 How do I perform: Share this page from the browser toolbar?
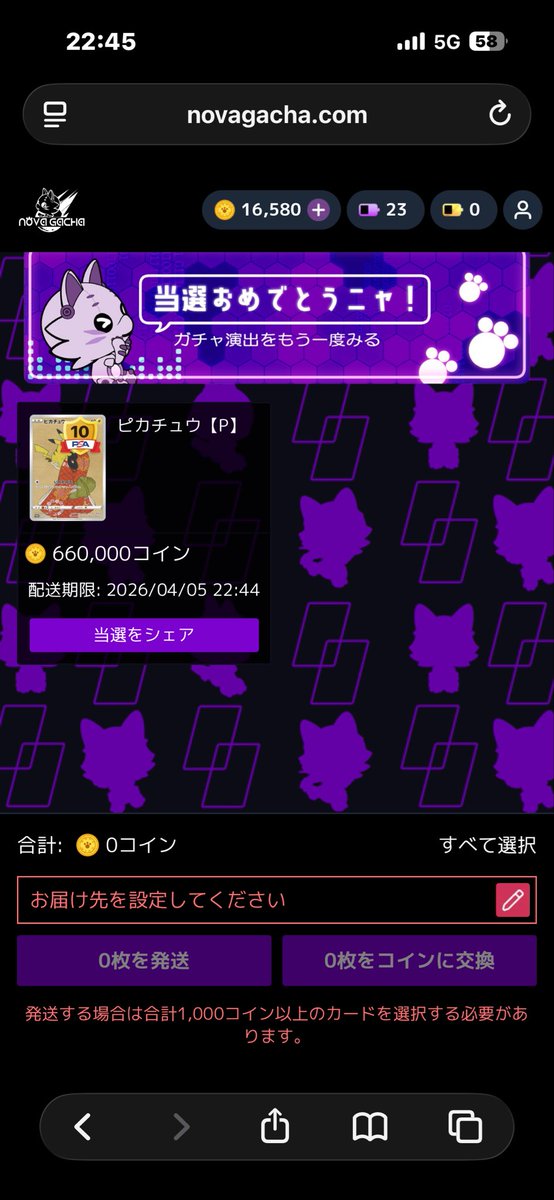(274, 1126)
